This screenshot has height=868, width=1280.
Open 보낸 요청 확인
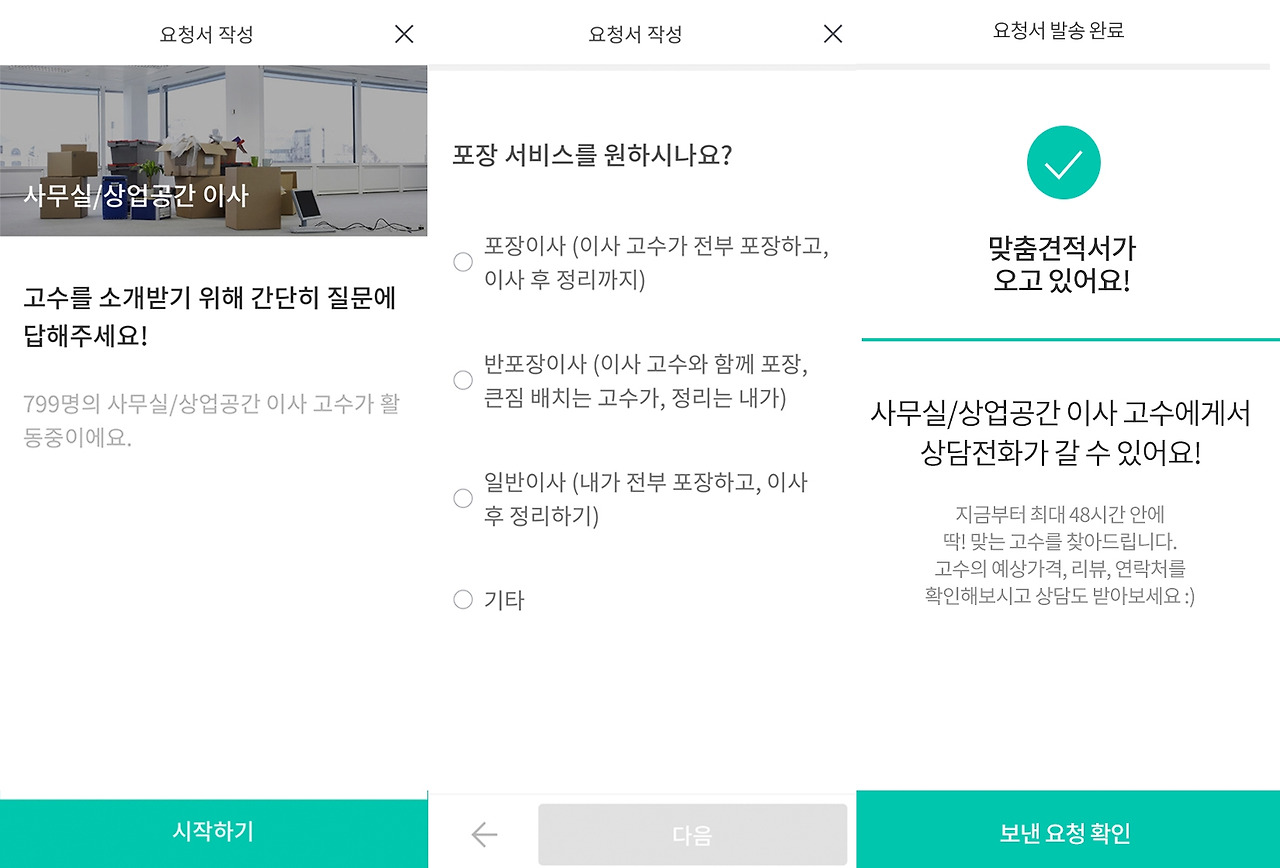pyautogui.click(x=1066, y=832)
